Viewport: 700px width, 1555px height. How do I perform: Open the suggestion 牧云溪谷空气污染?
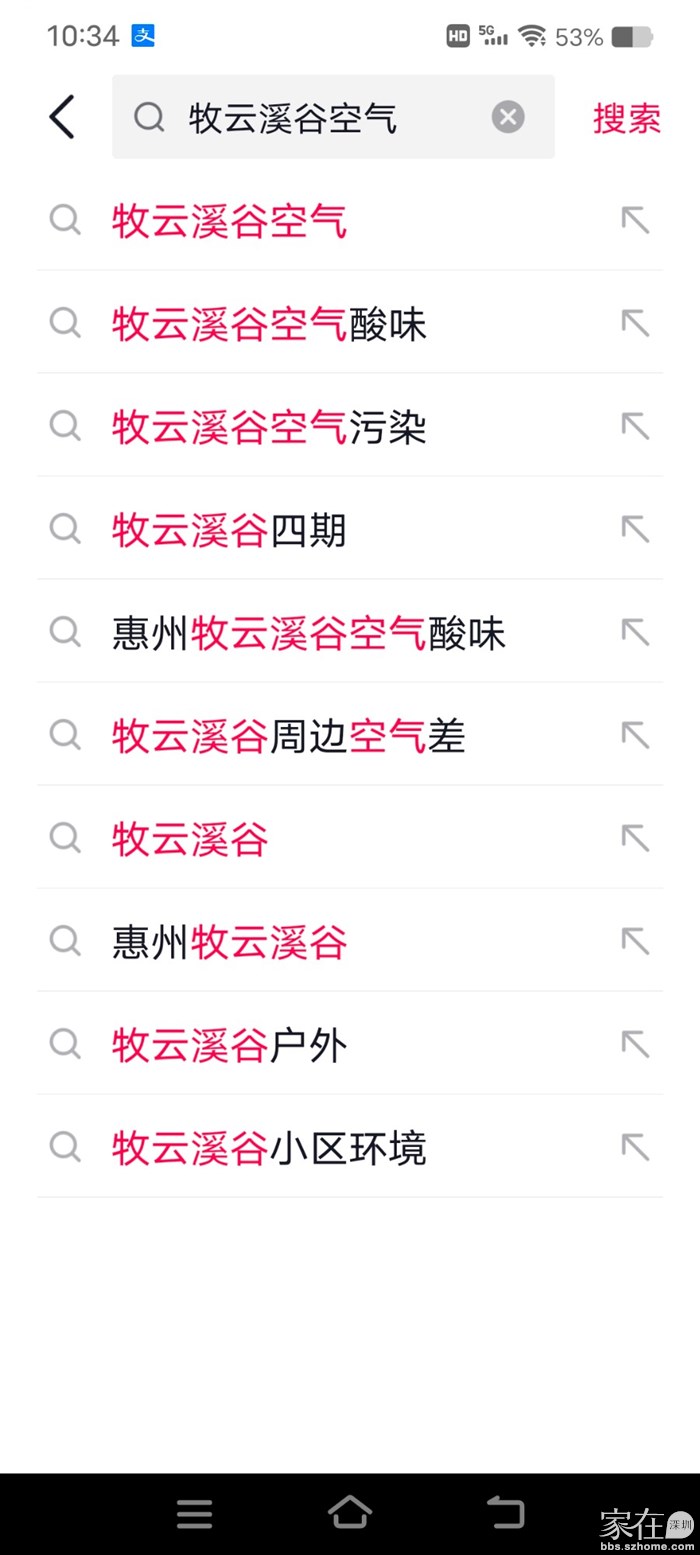[270, 427]
